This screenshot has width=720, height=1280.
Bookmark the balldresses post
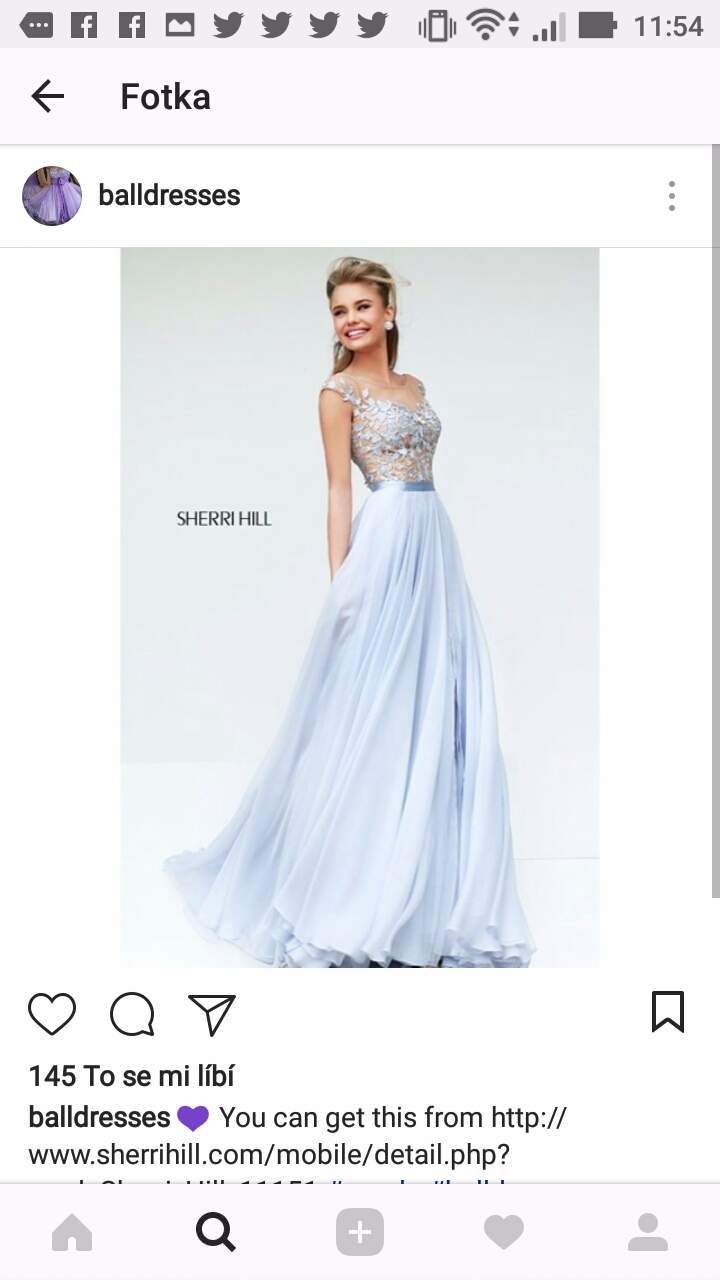click(x=668, y=1012)
